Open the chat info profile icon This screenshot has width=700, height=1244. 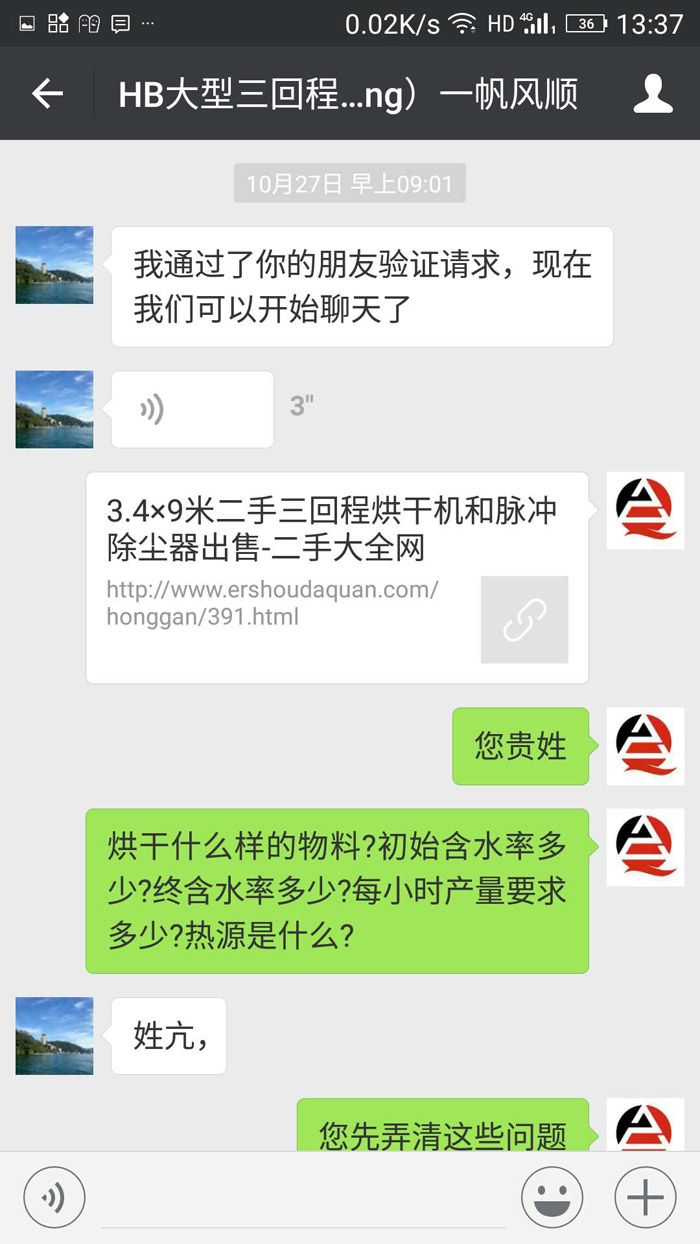(653, 94)
